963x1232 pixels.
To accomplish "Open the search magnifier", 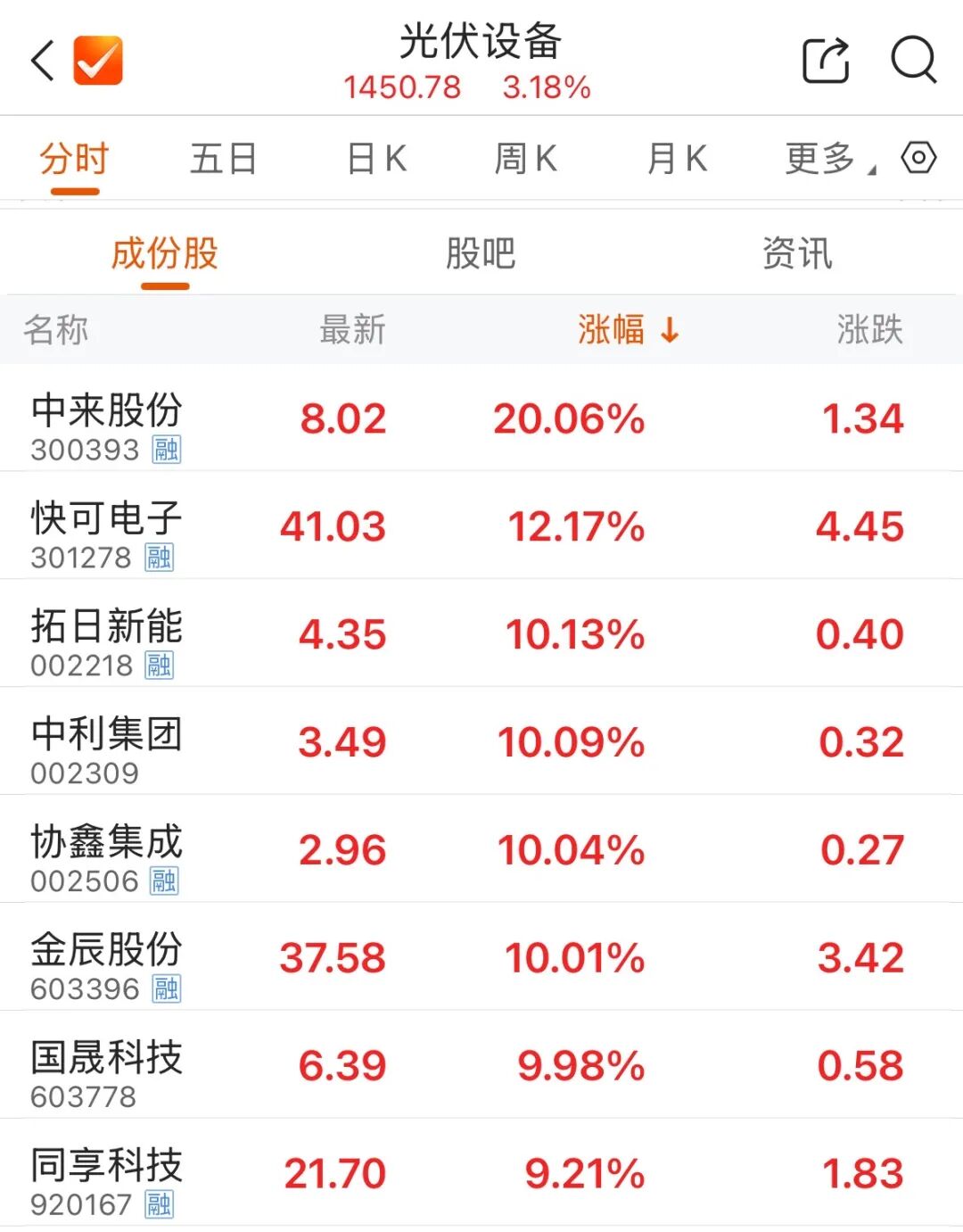I will (913, 61).
